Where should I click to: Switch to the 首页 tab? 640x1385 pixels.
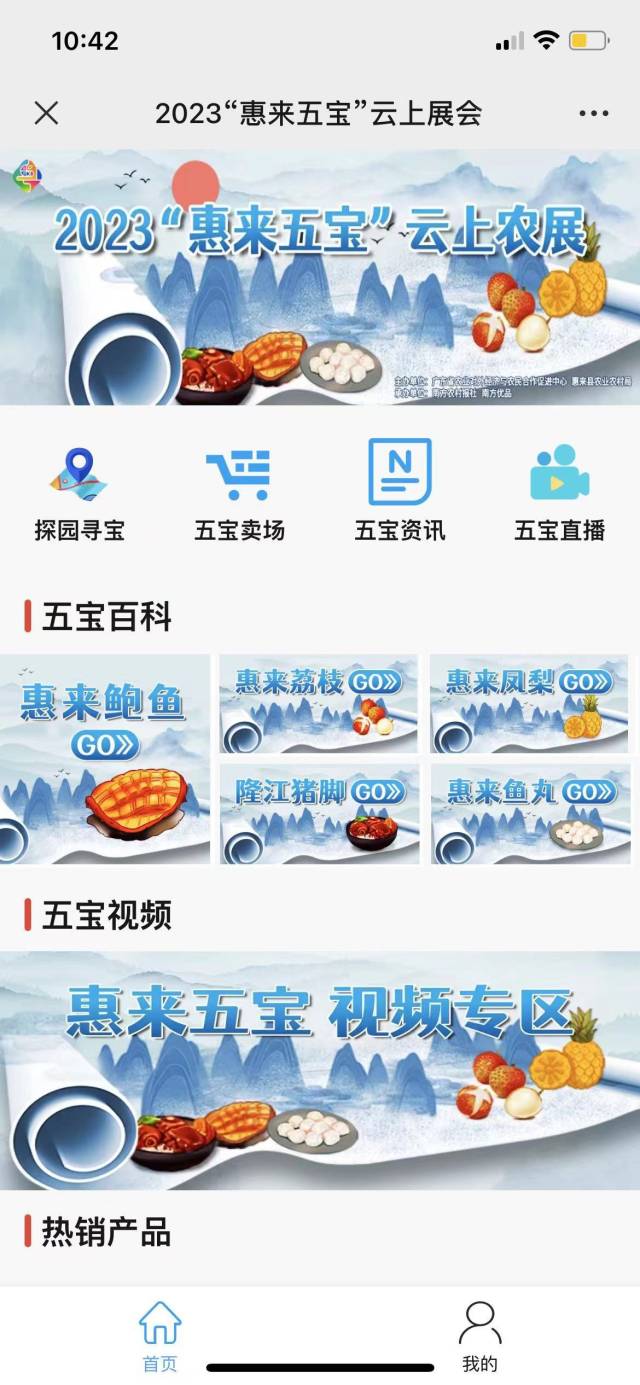coord(160,1335)
